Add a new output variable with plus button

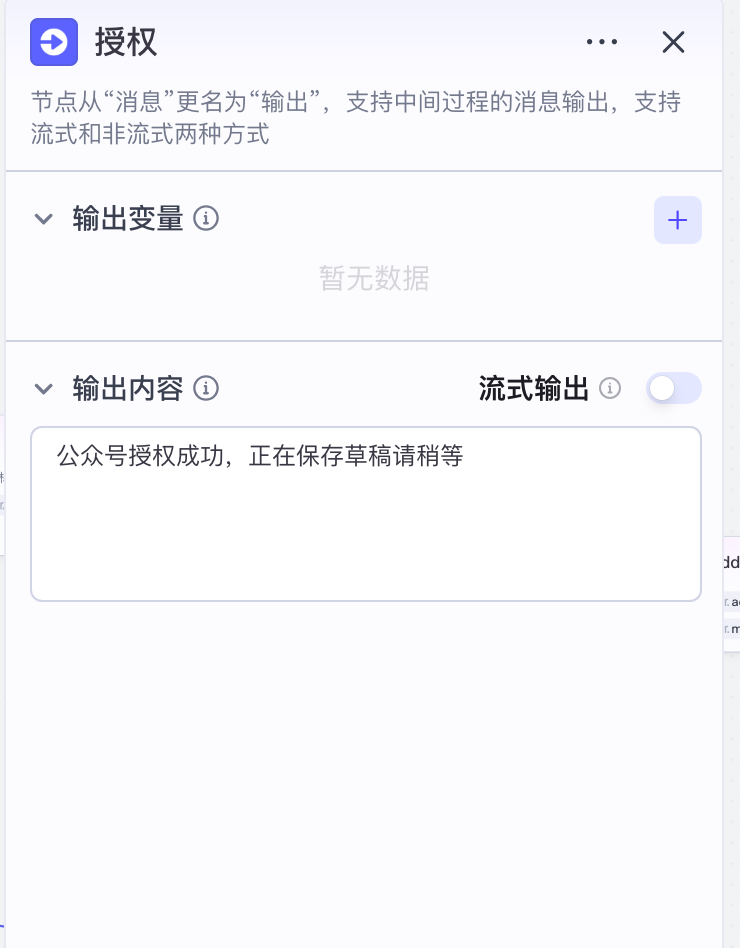678,220
